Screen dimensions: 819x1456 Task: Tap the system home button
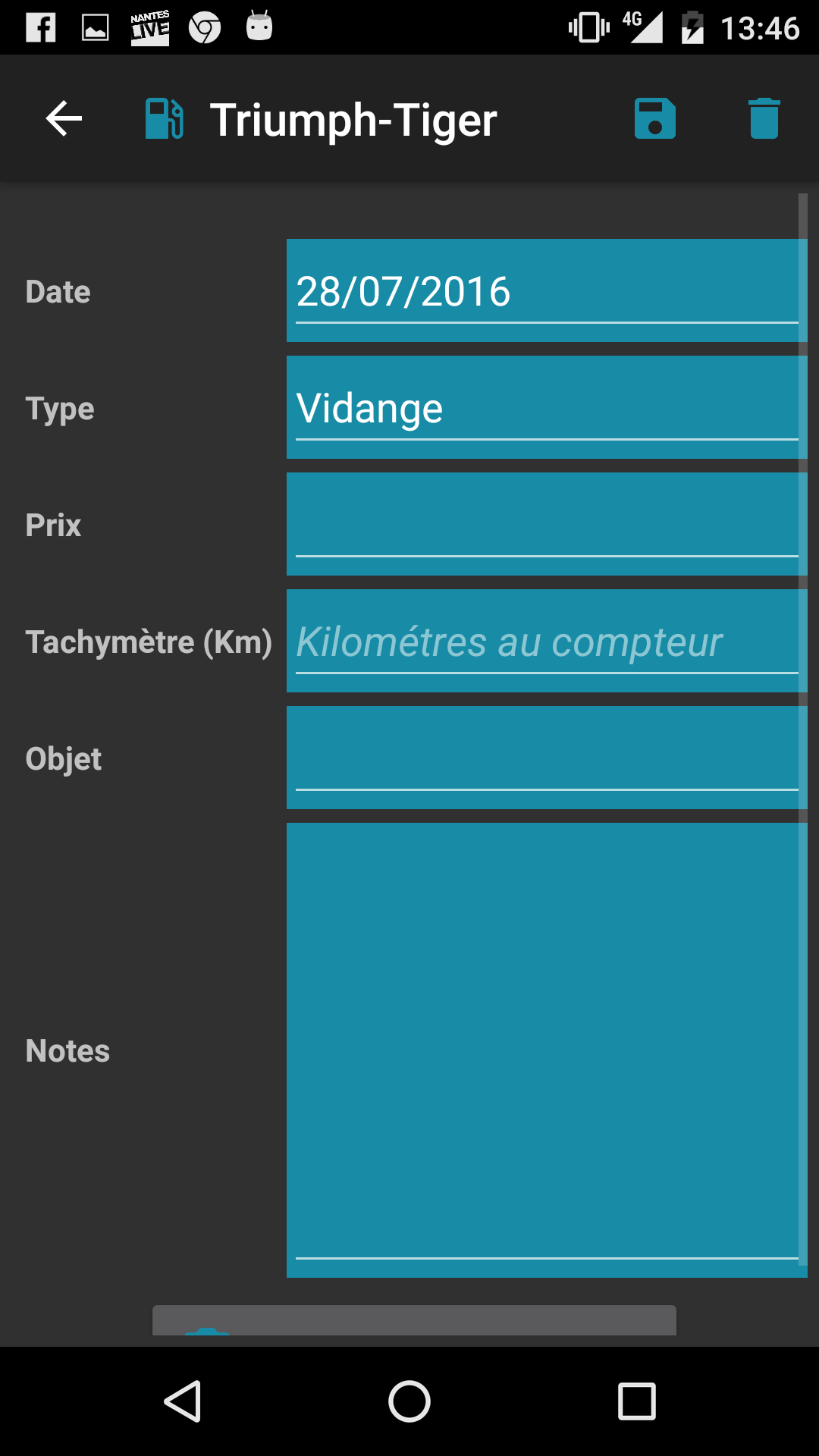point(409,1401)
